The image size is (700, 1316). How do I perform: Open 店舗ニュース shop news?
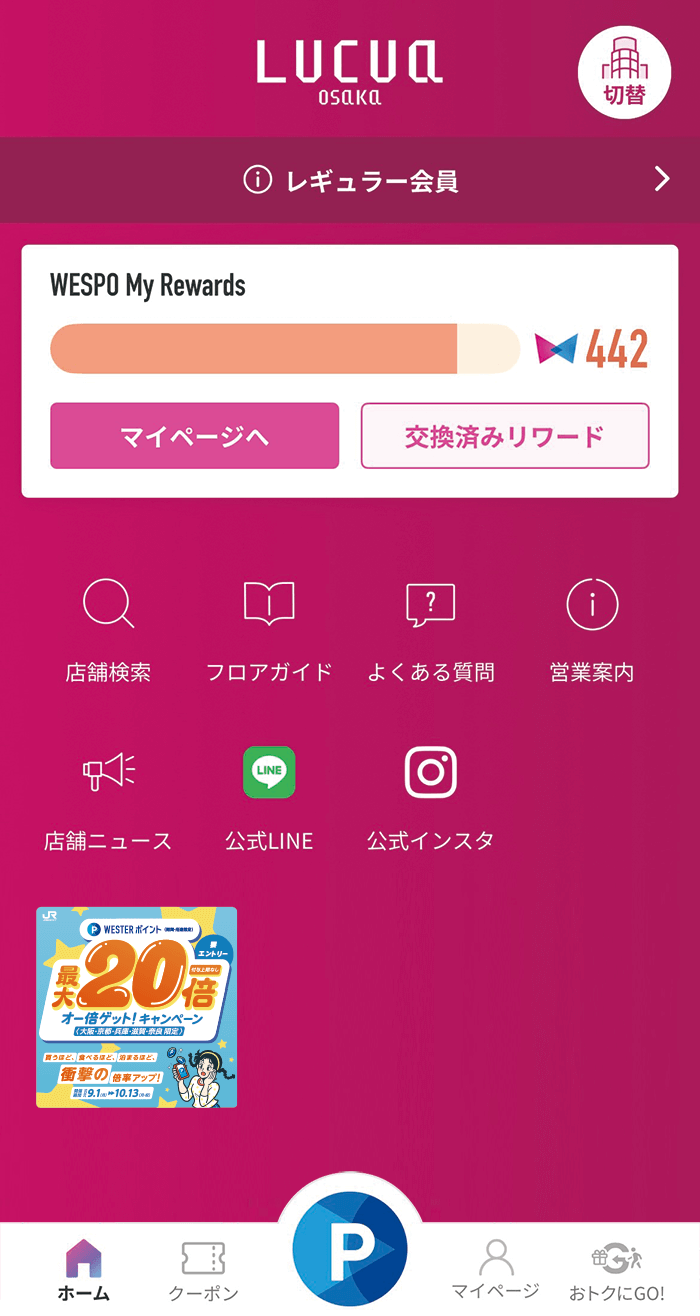[108, 796]
